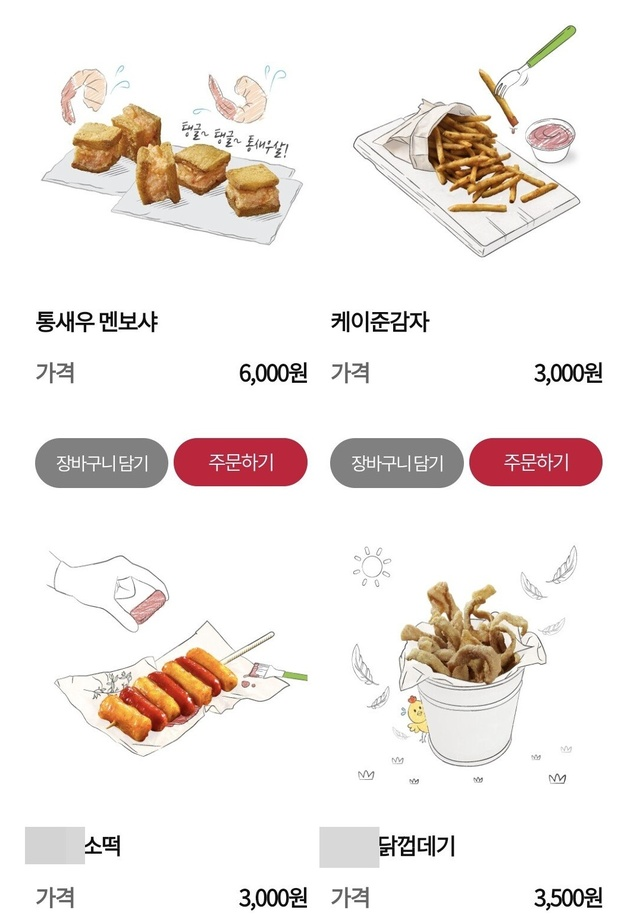Order 케이준감자 with 주문하기

click(x=536, y=463)
